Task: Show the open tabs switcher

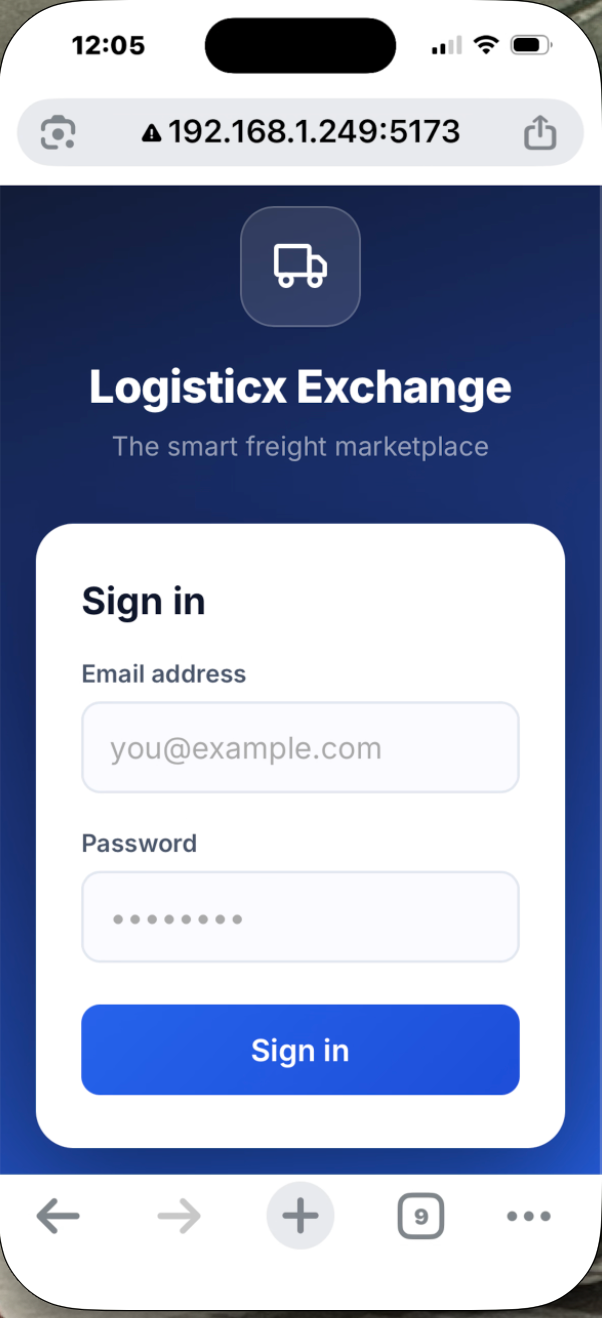Action: tap(420, 1217)
